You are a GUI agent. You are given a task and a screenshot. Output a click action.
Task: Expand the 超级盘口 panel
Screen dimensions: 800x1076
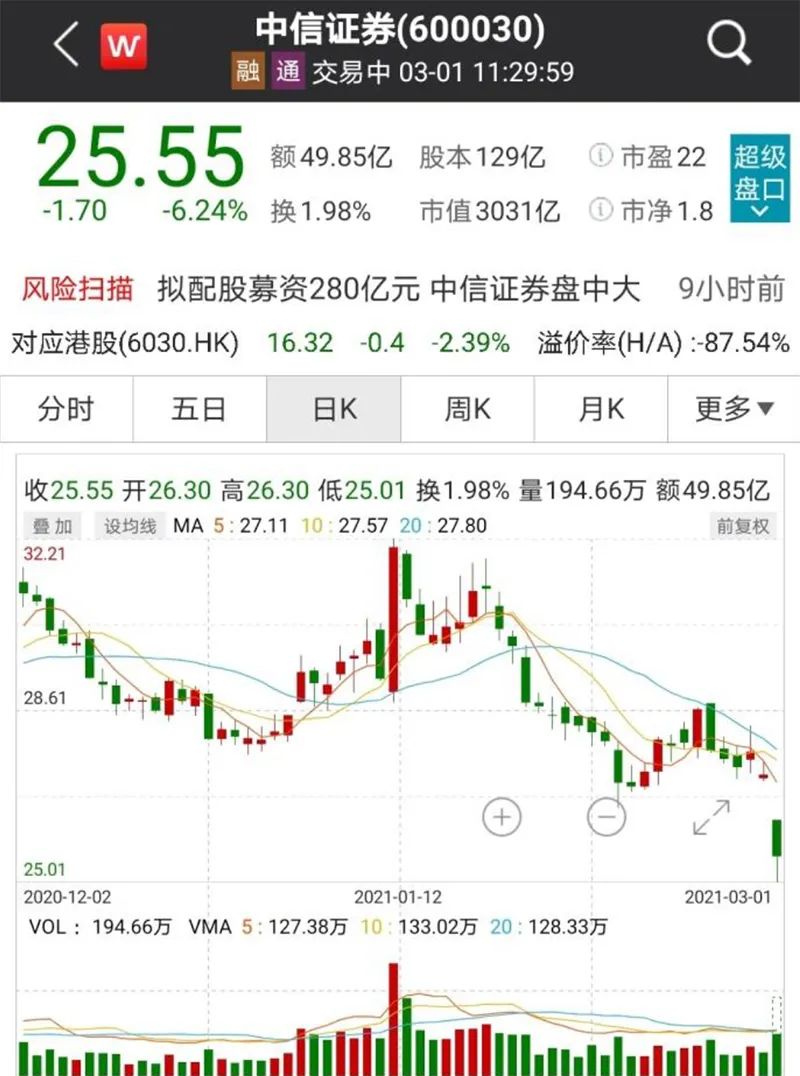point(759,178)
